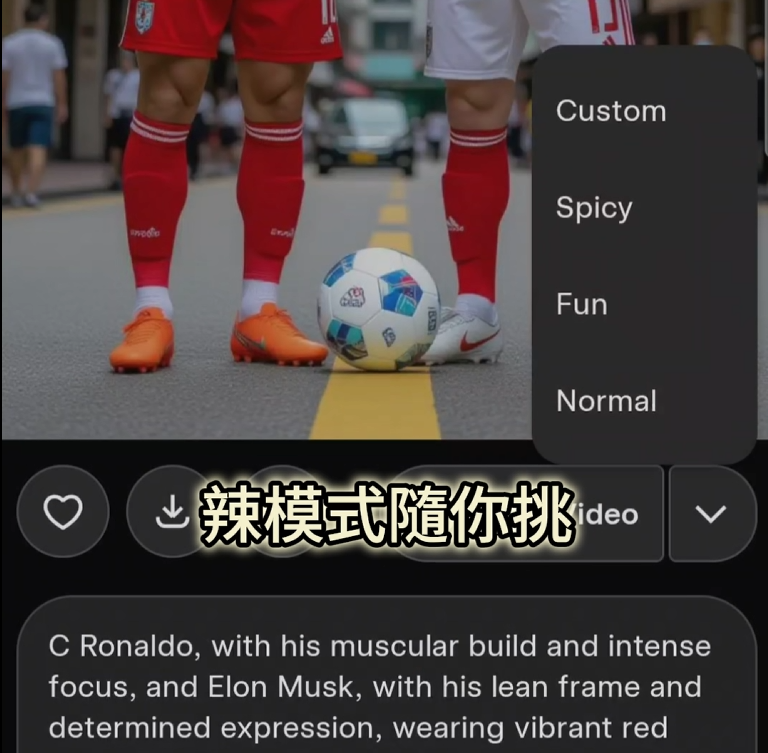Like the image with the heart icon
Viewport: 768px width, 753px height.
click(62, 513)
